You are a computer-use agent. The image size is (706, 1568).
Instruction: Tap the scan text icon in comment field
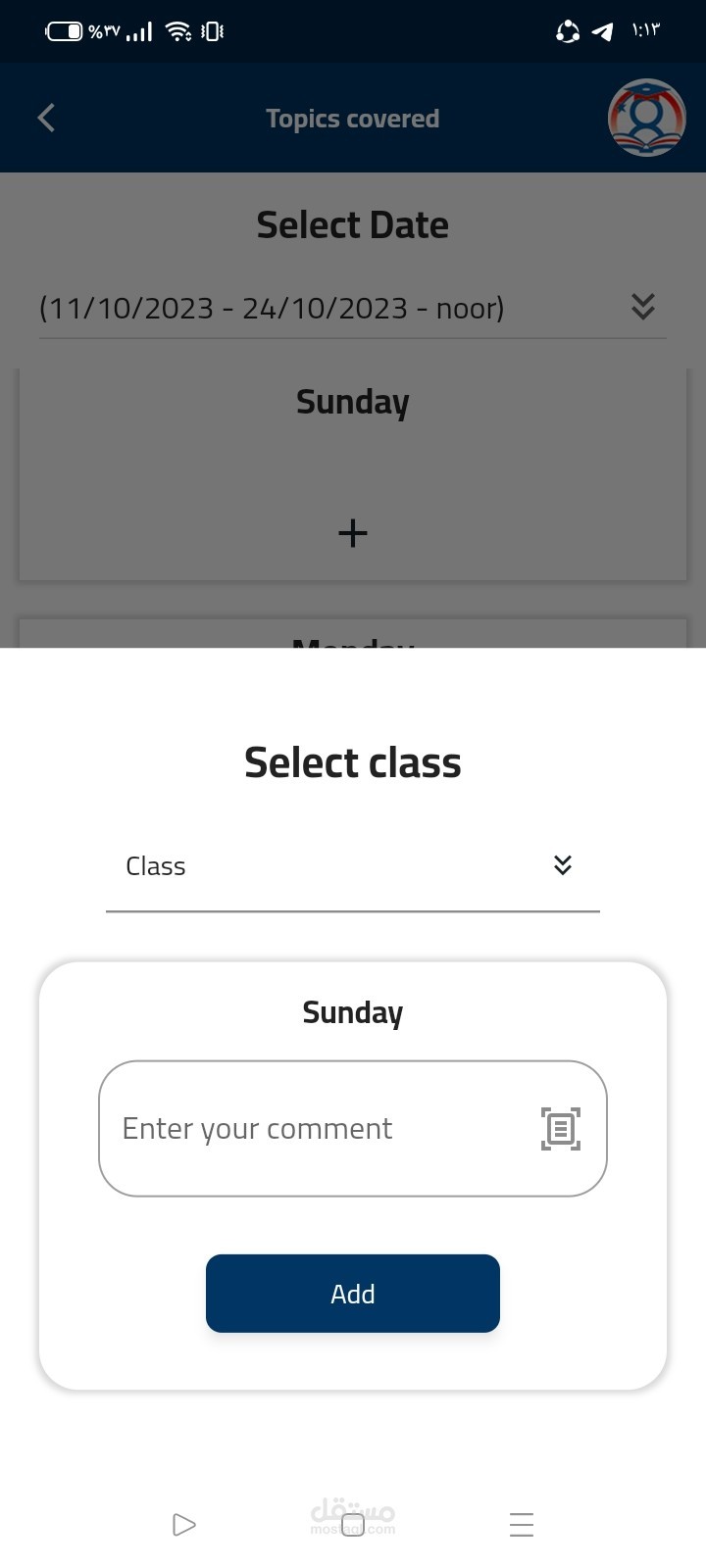561,1129
